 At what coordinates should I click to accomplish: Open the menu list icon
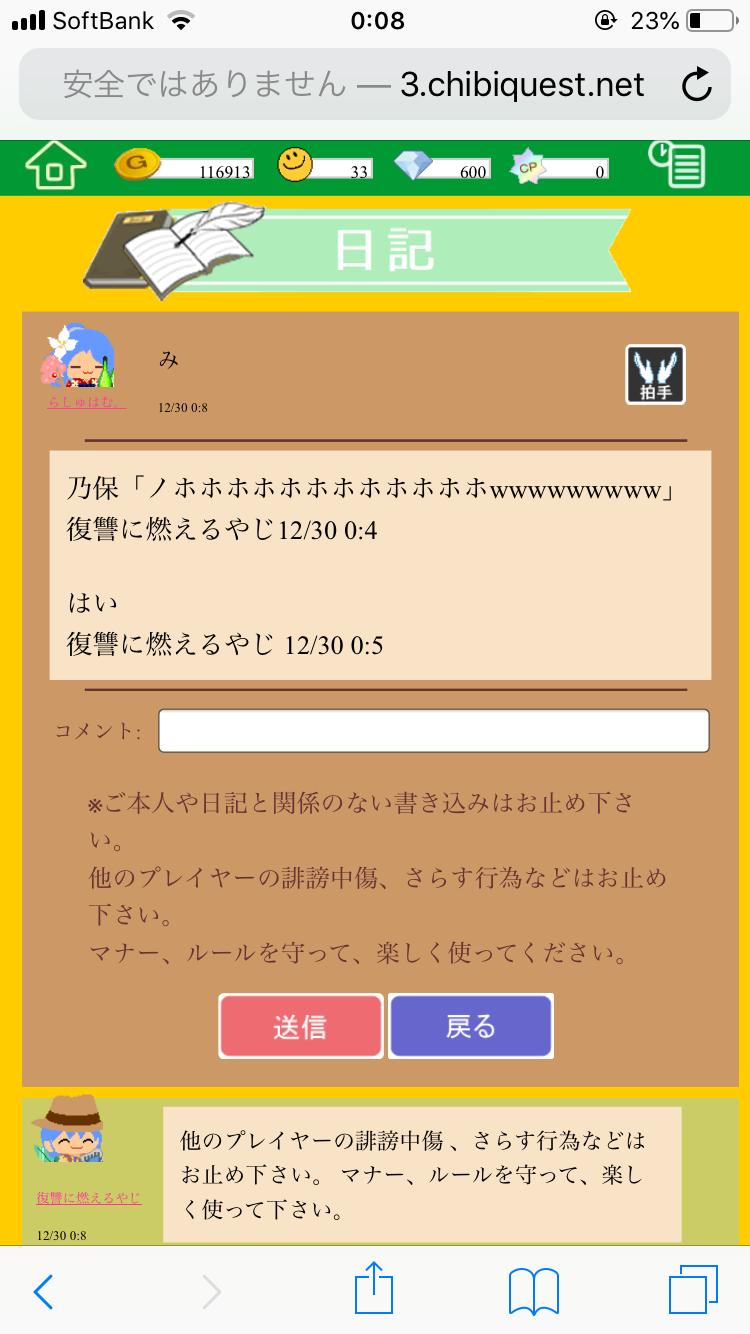point(678,165)
